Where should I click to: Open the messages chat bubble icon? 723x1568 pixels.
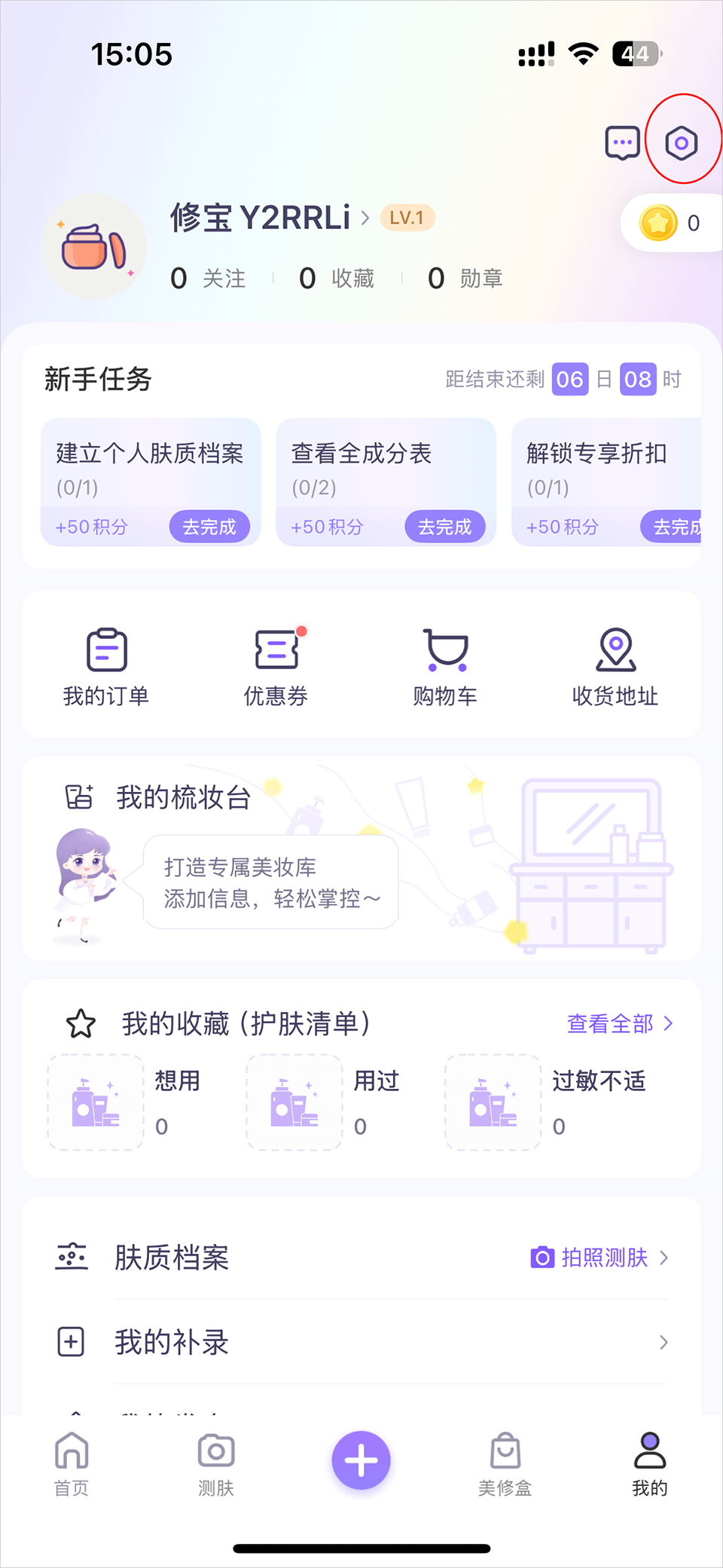coord(622,142)
